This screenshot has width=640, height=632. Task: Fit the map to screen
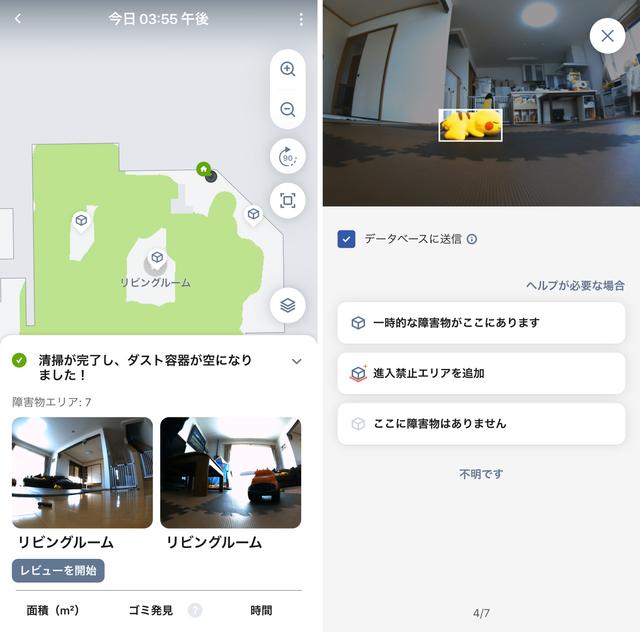288,201
